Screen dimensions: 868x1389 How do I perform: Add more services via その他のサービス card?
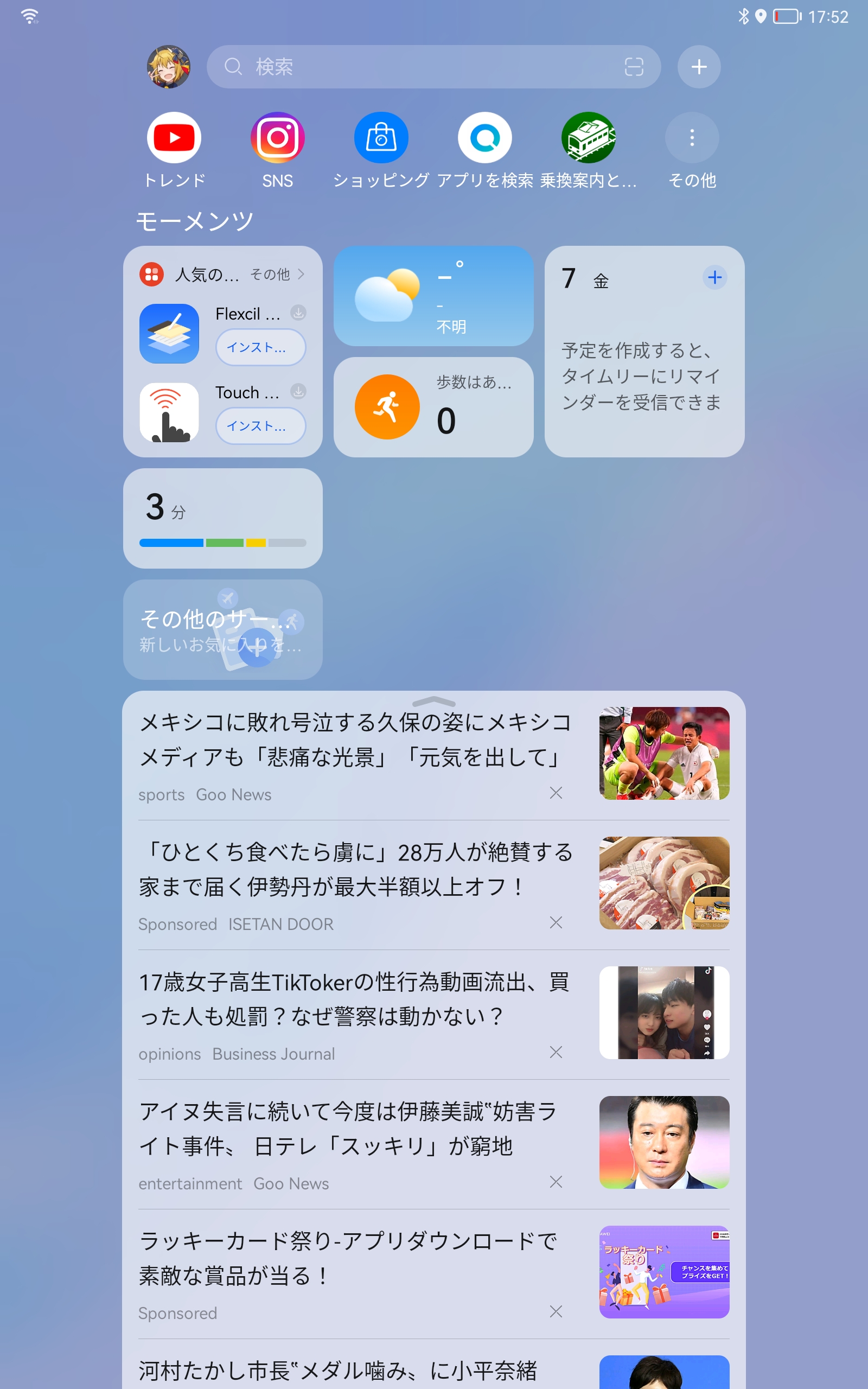pos(223,629)
